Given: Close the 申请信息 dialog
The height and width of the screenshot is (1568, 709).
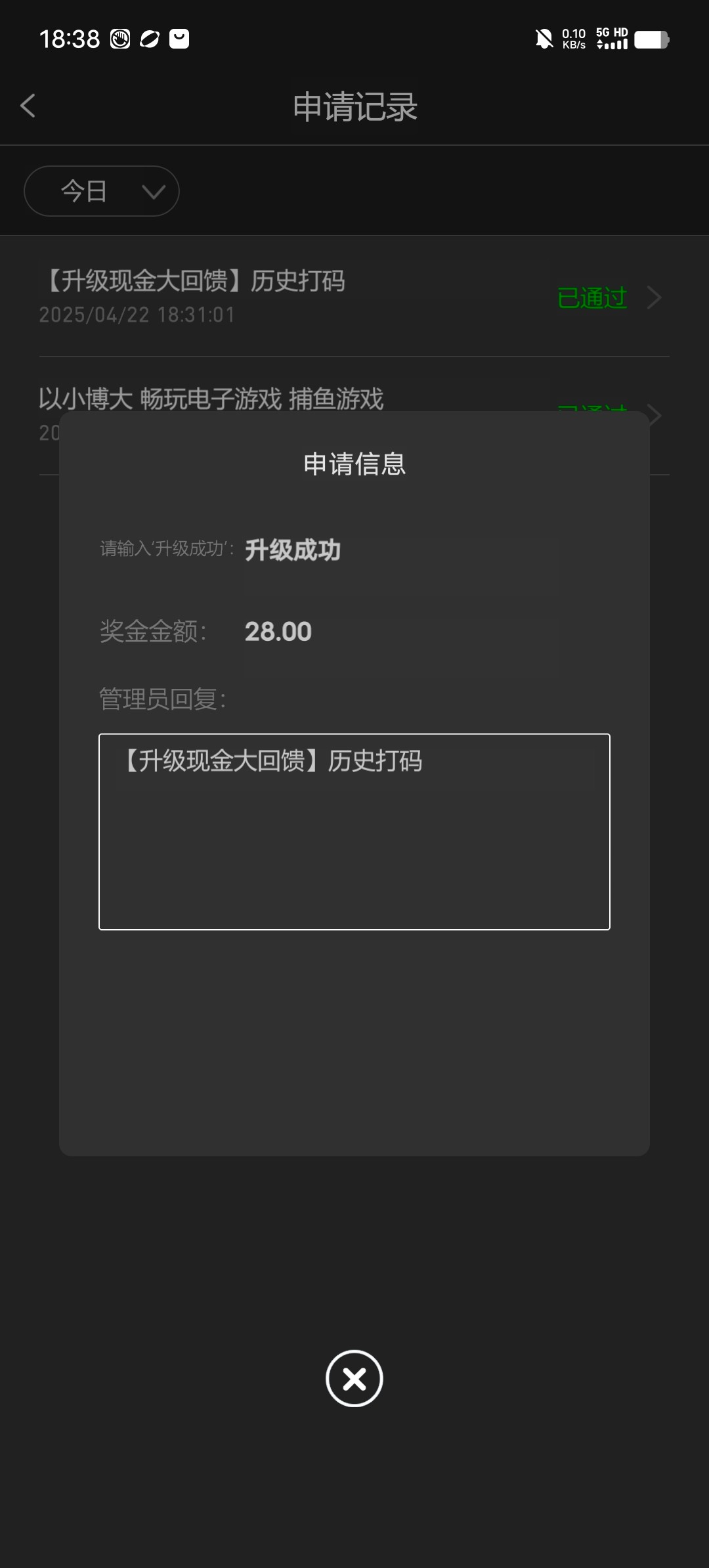Looking at the screenshot, I should click(x=354, y=1378).
